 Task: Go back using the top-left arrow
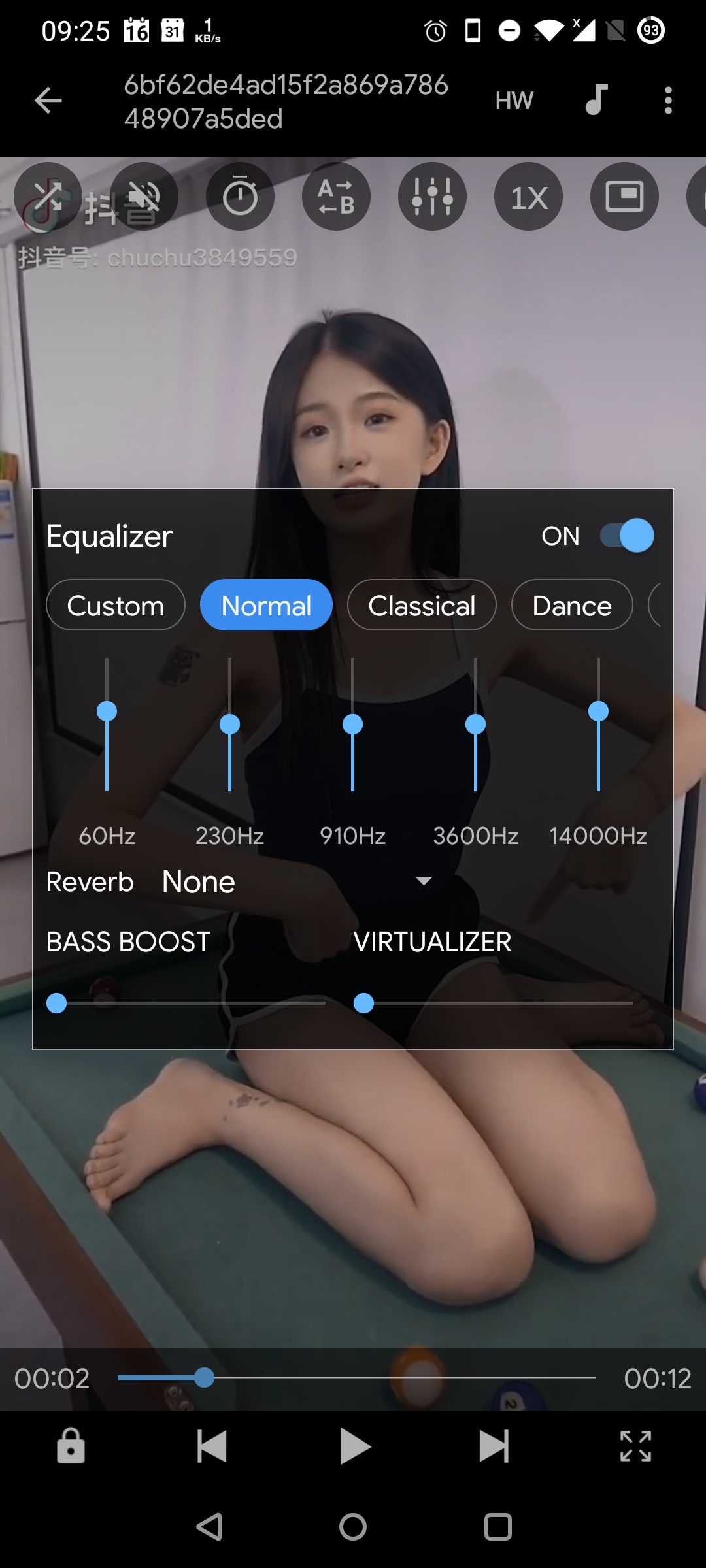tap(48, 101)
